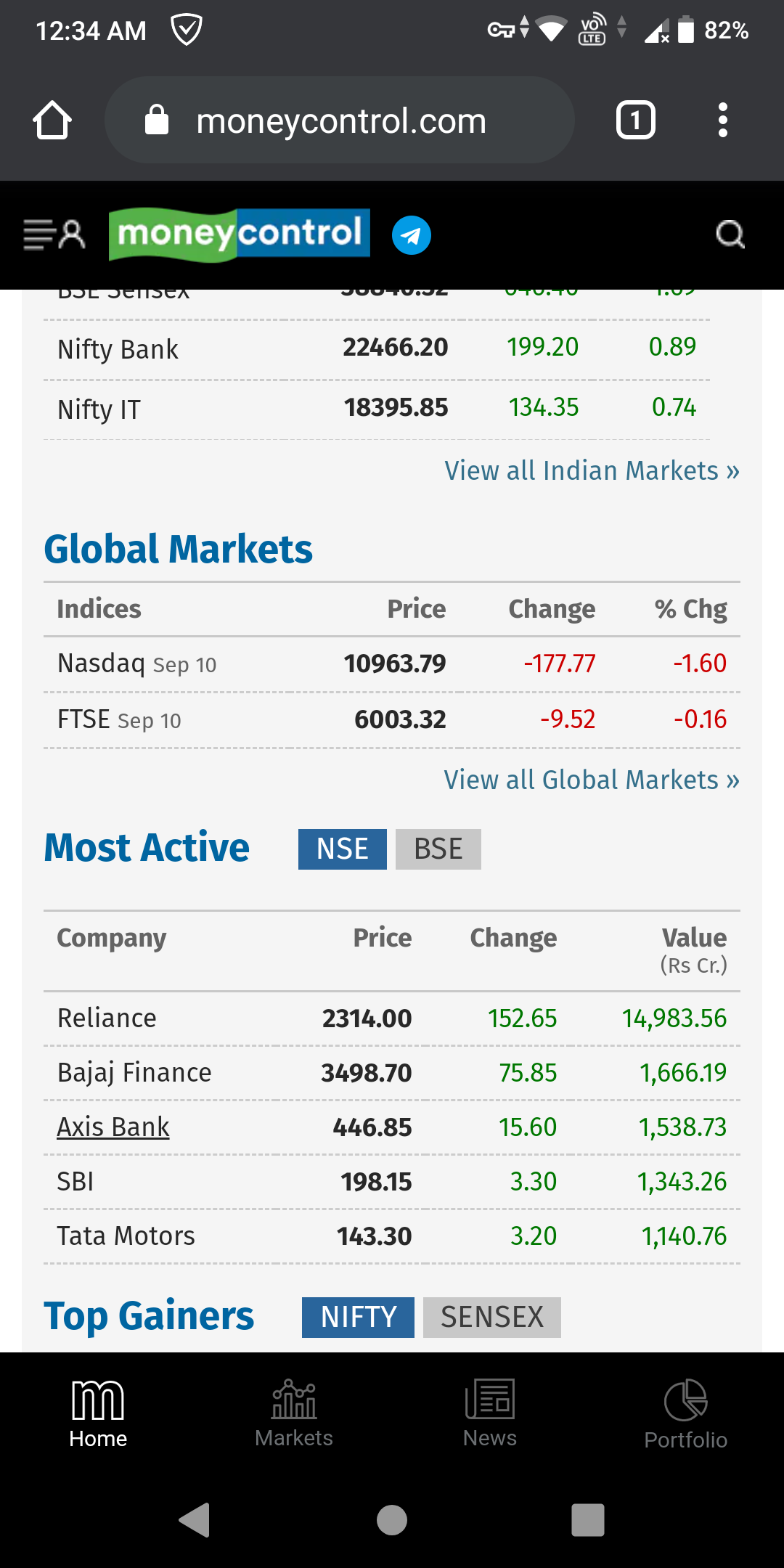Switch to the Markets tab

pos(294,1413)
